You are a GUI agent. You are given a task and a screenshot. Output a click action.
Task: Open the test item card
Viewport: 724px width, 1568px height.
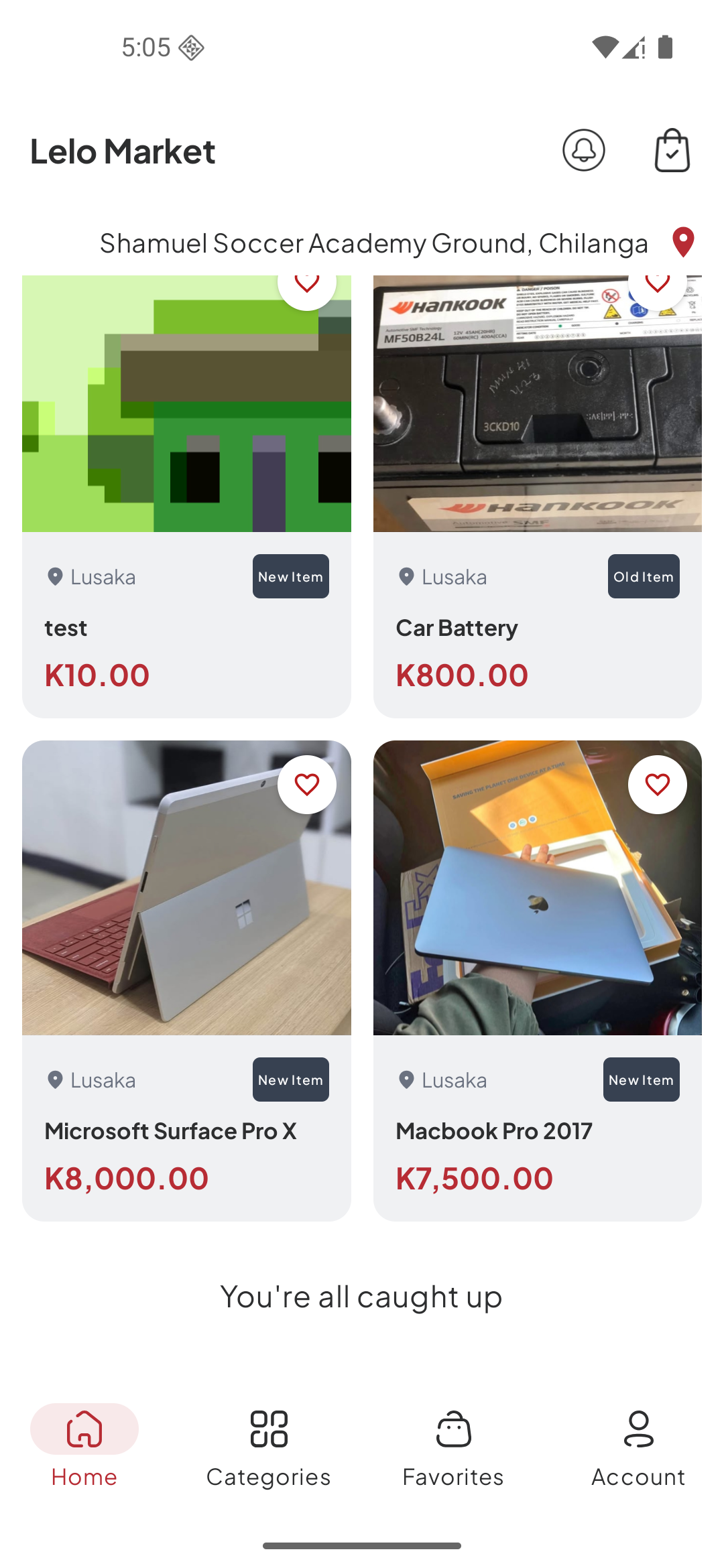coord(186,496)
